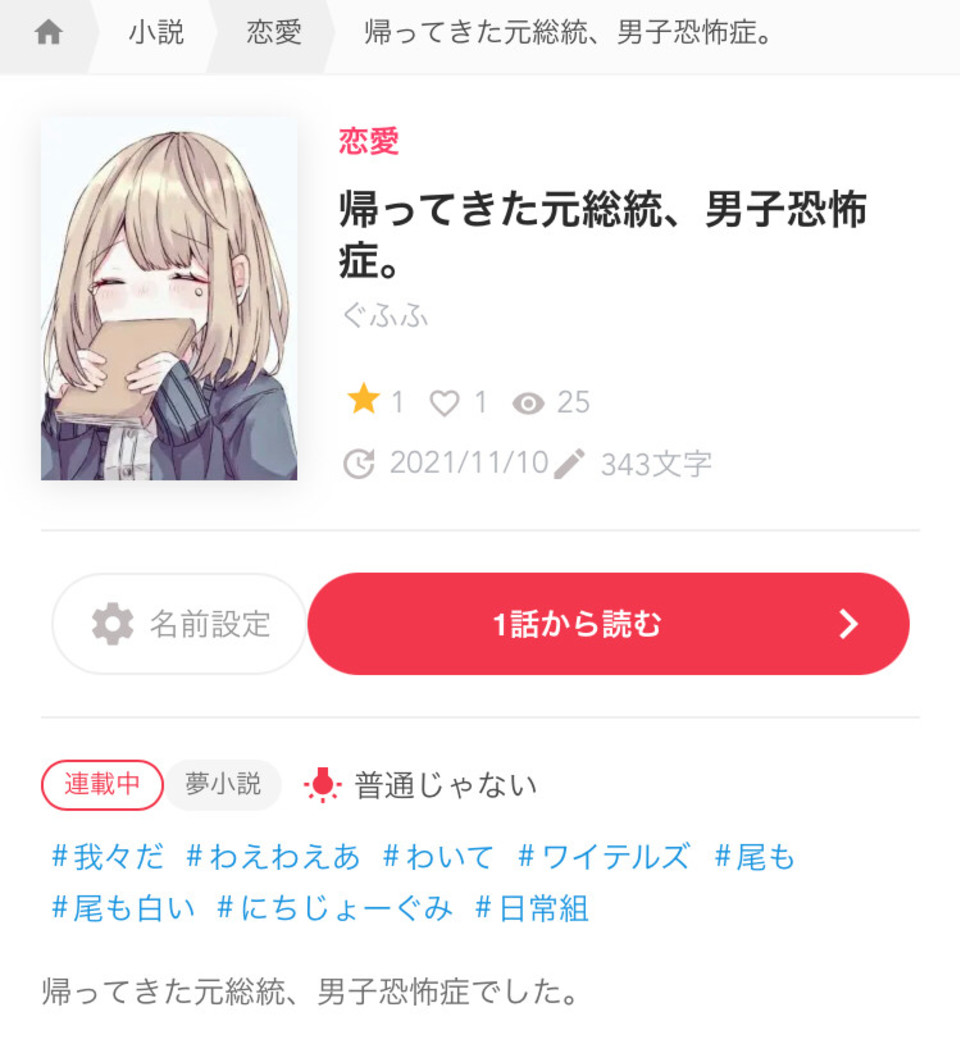Select the #日常組 hashtag
The image size is (960, 1044).
(532, 909)
